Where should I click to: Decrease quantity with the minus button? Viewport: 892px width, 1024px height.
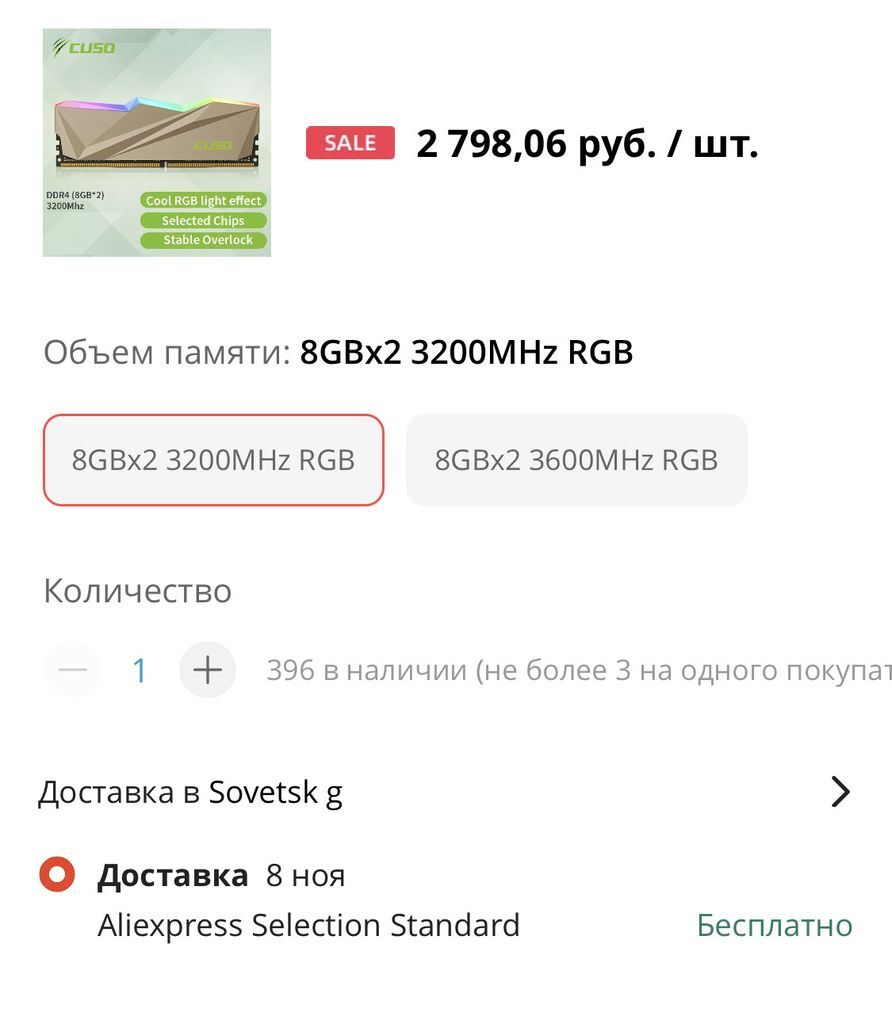click(73, 670)
